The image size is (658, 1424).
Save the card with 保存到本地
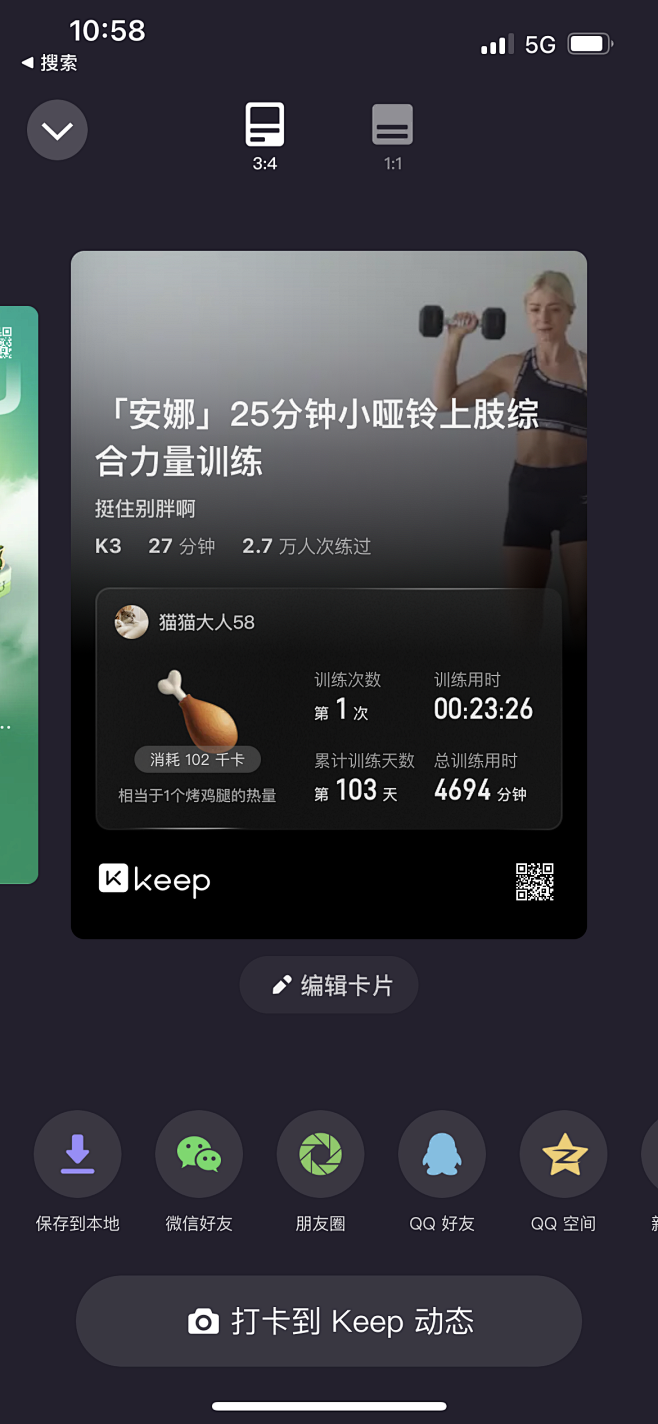click(x=78, y=1155)
